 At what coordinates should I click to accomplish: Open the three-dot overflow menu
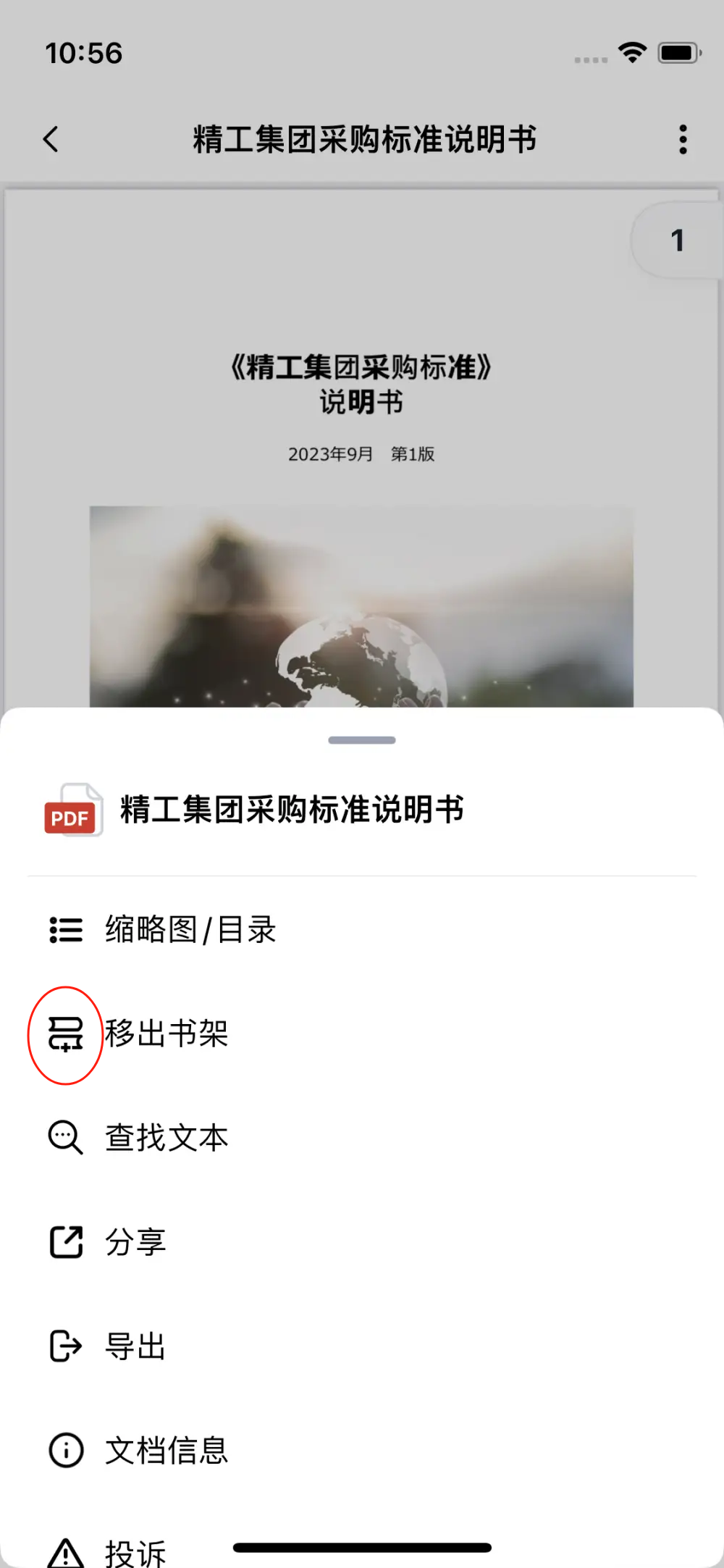682,139
